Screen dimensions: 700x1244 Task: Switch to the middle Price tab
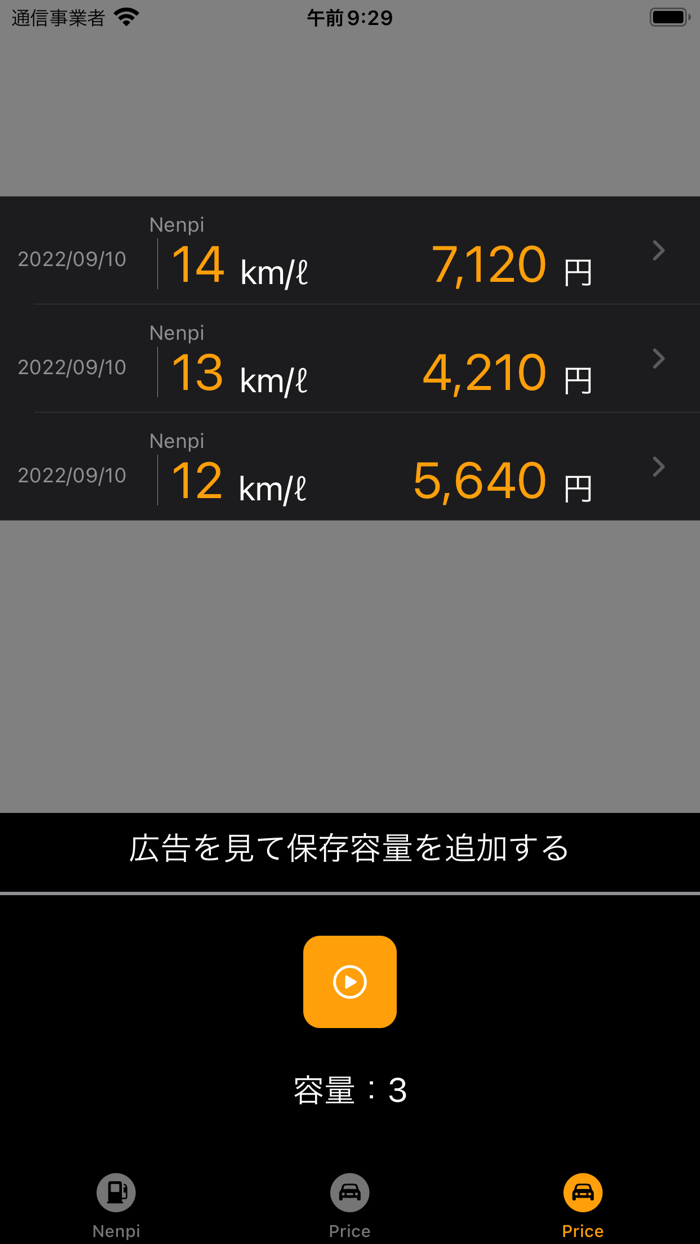coord(350,1205)
